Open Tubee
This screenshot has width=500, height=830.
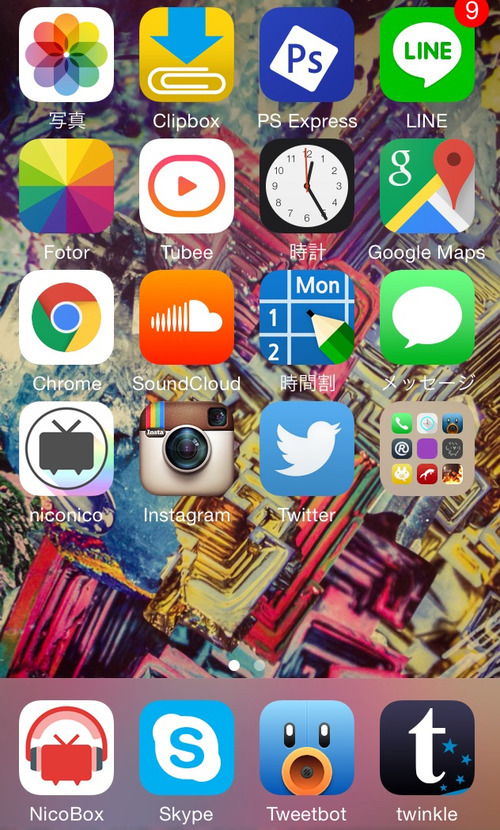tap(186, 186)
